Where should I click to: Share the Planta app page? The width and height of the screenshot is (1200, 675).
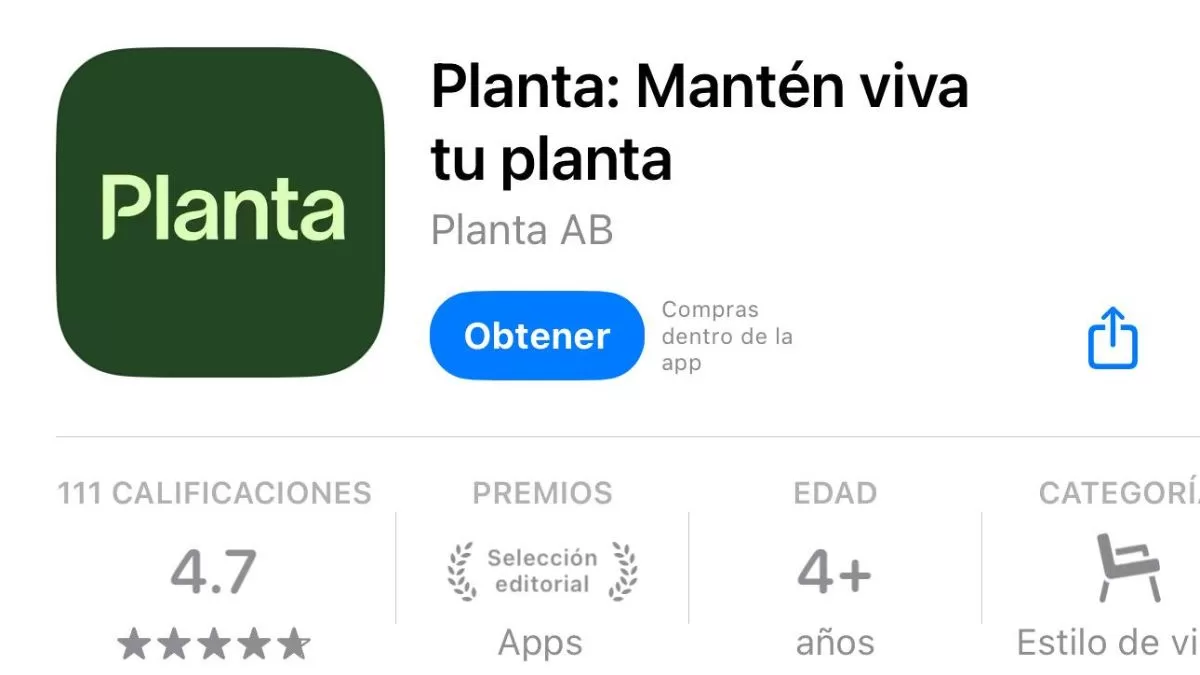click(1112, 339)
